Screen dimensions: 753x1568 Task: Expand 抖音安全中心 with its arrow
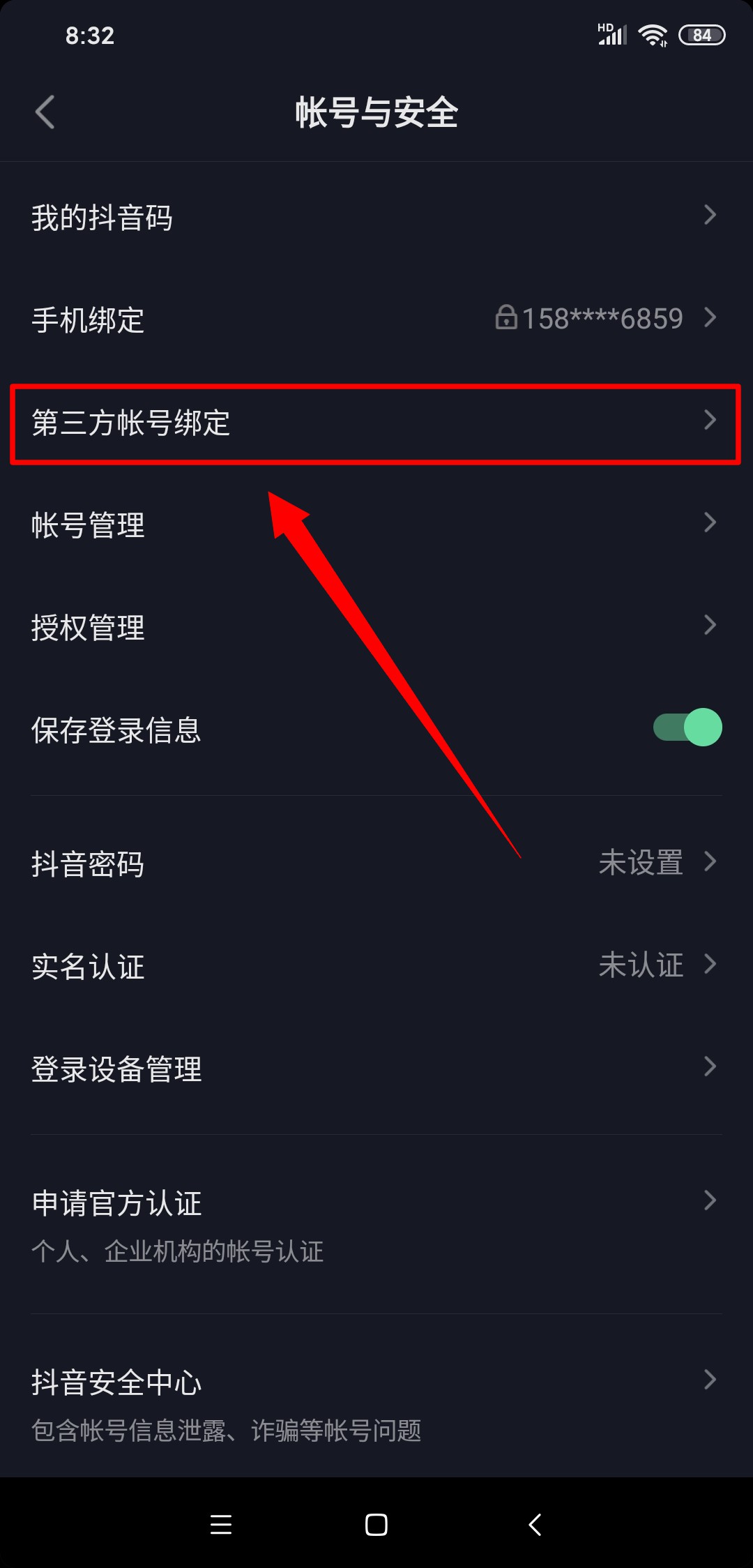[710, 1379]
